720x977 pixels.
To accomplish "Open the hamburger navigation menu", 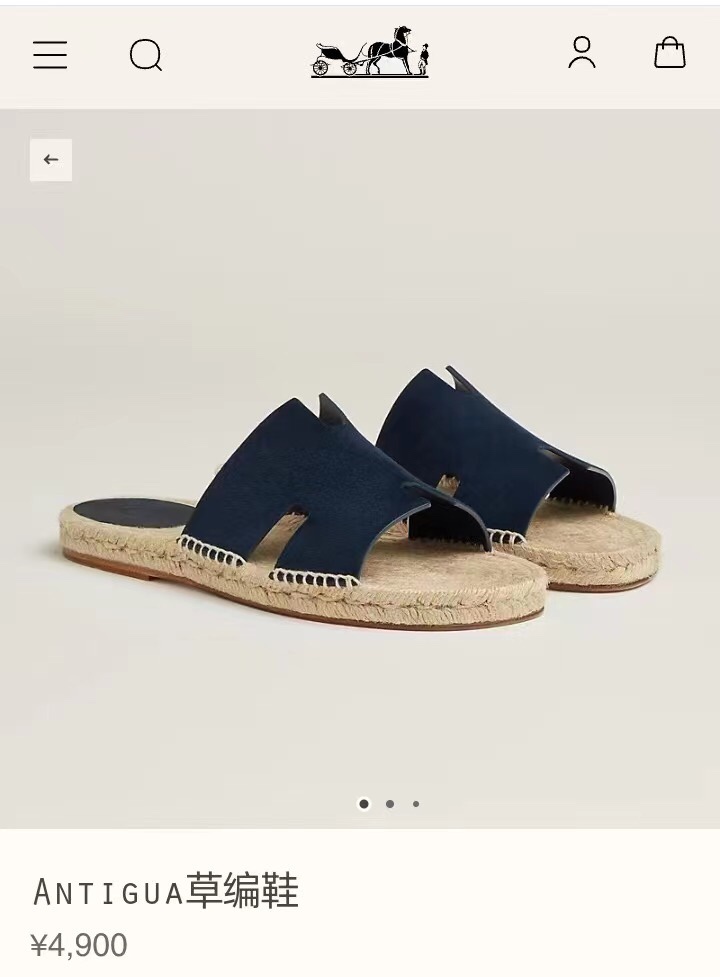I will (49, 55).
